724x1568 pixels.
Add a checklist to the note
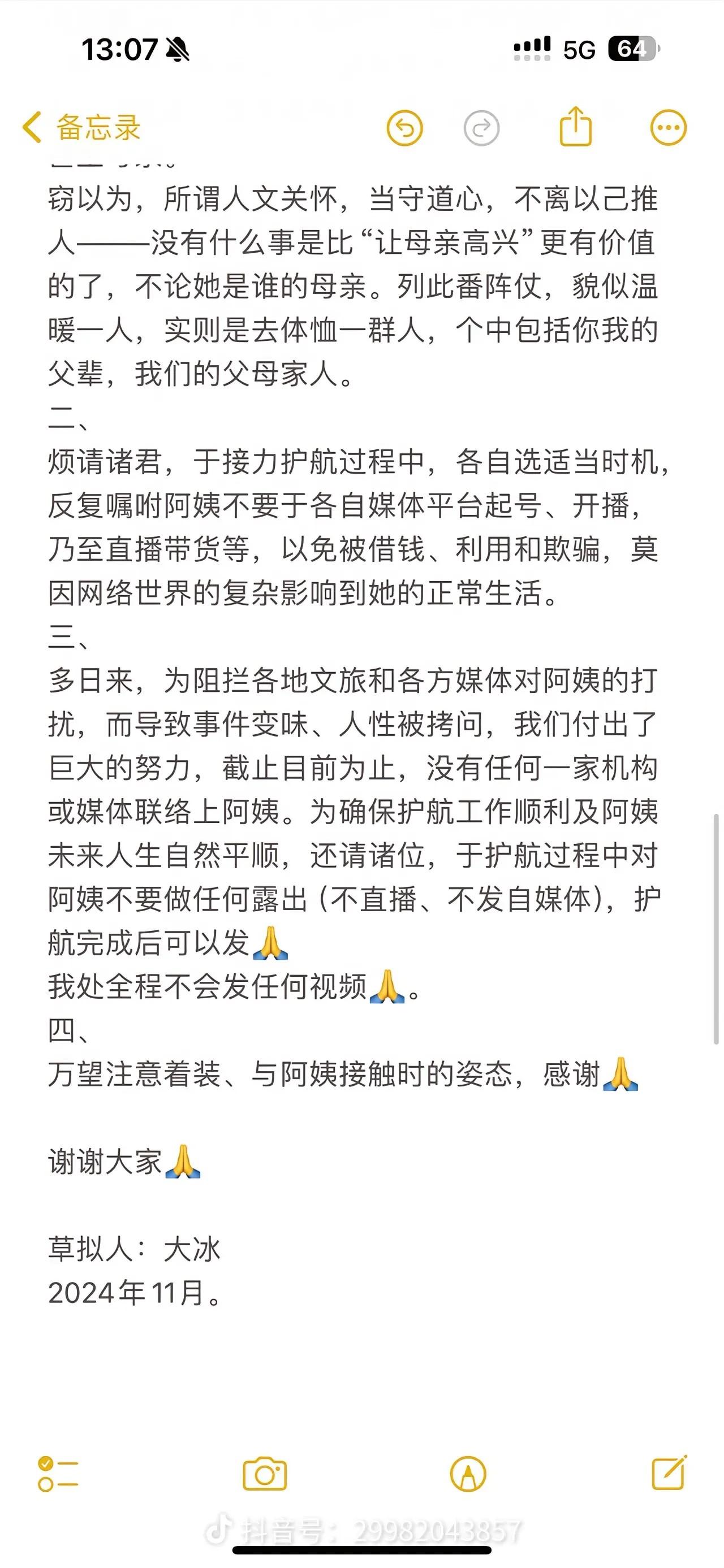tap(58, 1474)
